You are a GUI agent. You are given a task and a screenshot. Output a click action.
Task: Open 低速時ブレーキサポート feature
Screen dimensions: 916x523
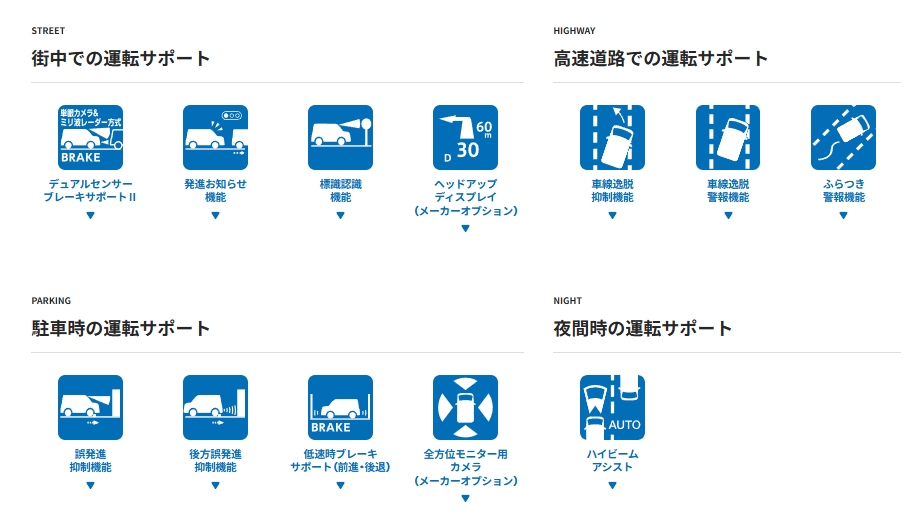[340, 408]
